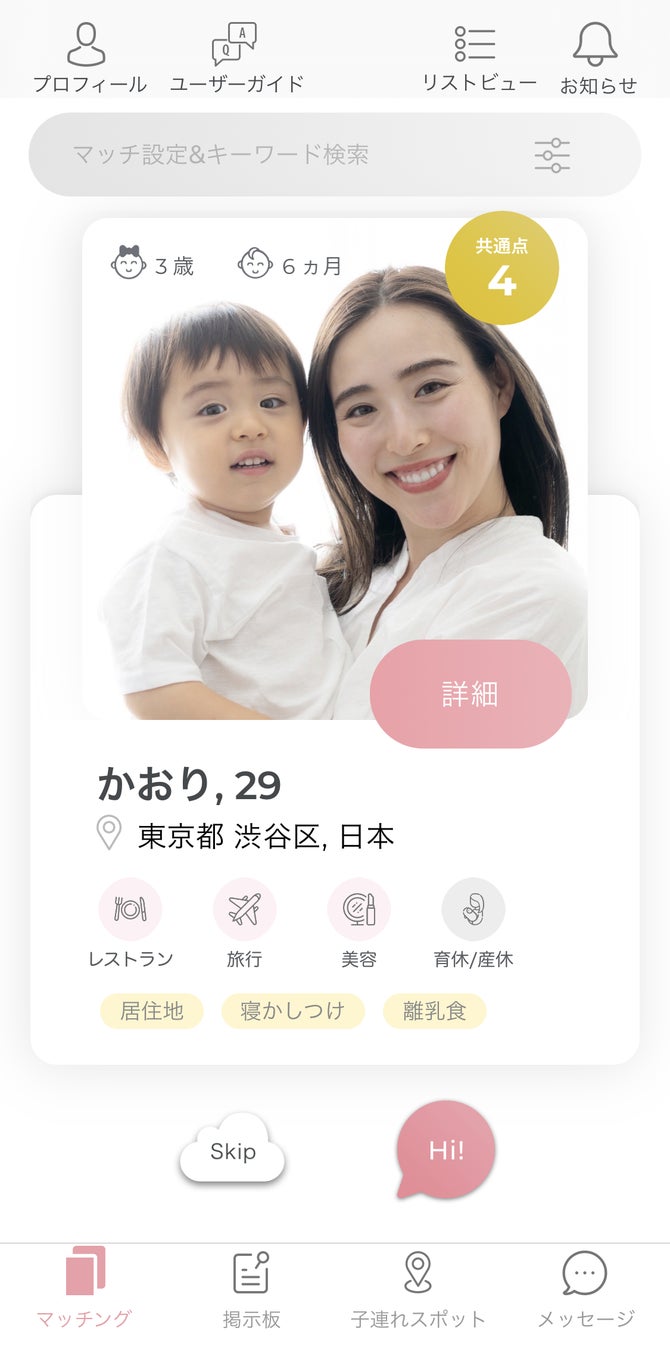Send Hi! to かおり
670x1350 pixels.
coord(446,1150)
